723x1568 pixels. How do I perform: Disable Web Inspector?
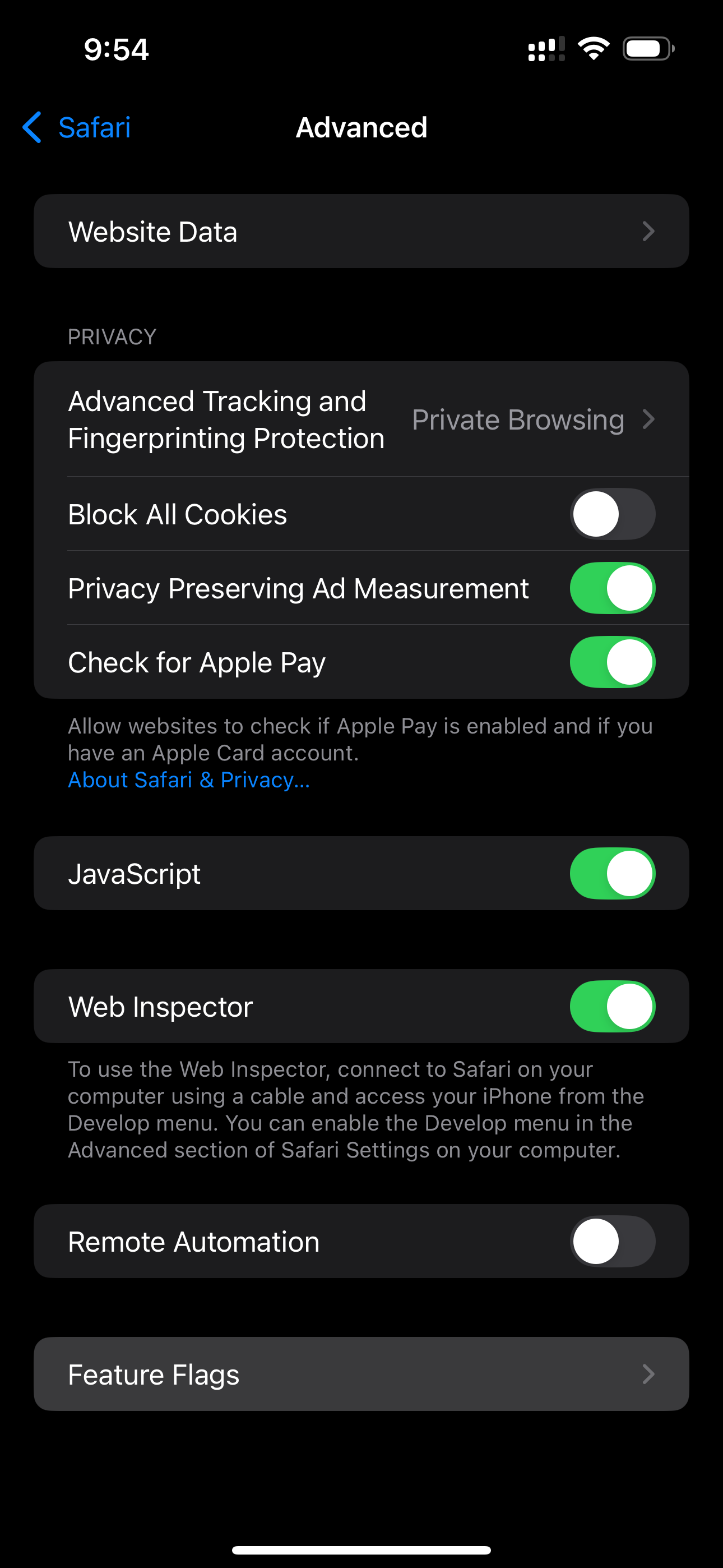611,1007
